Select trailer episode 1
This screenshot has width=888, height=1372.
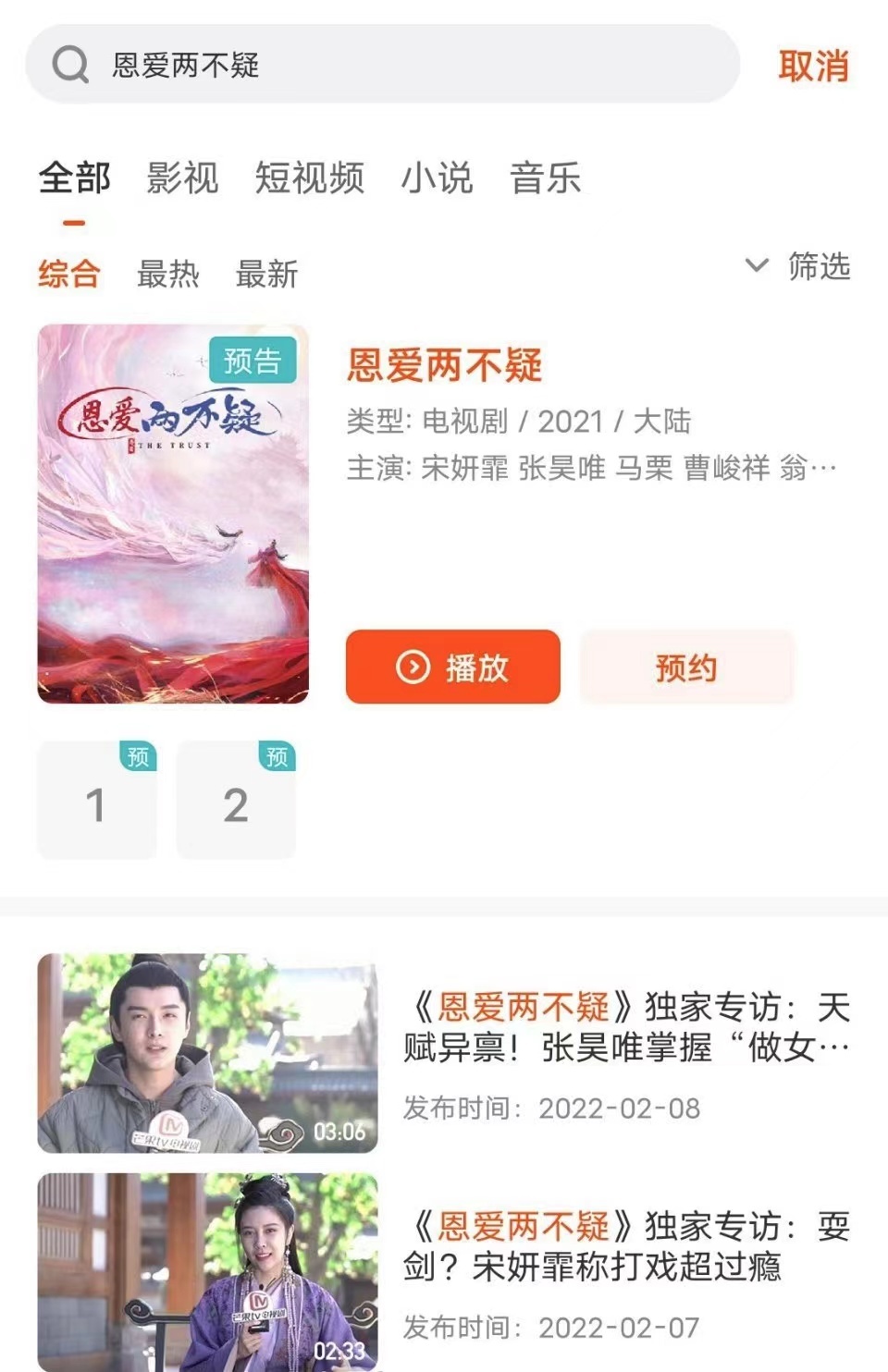(96, 801)
